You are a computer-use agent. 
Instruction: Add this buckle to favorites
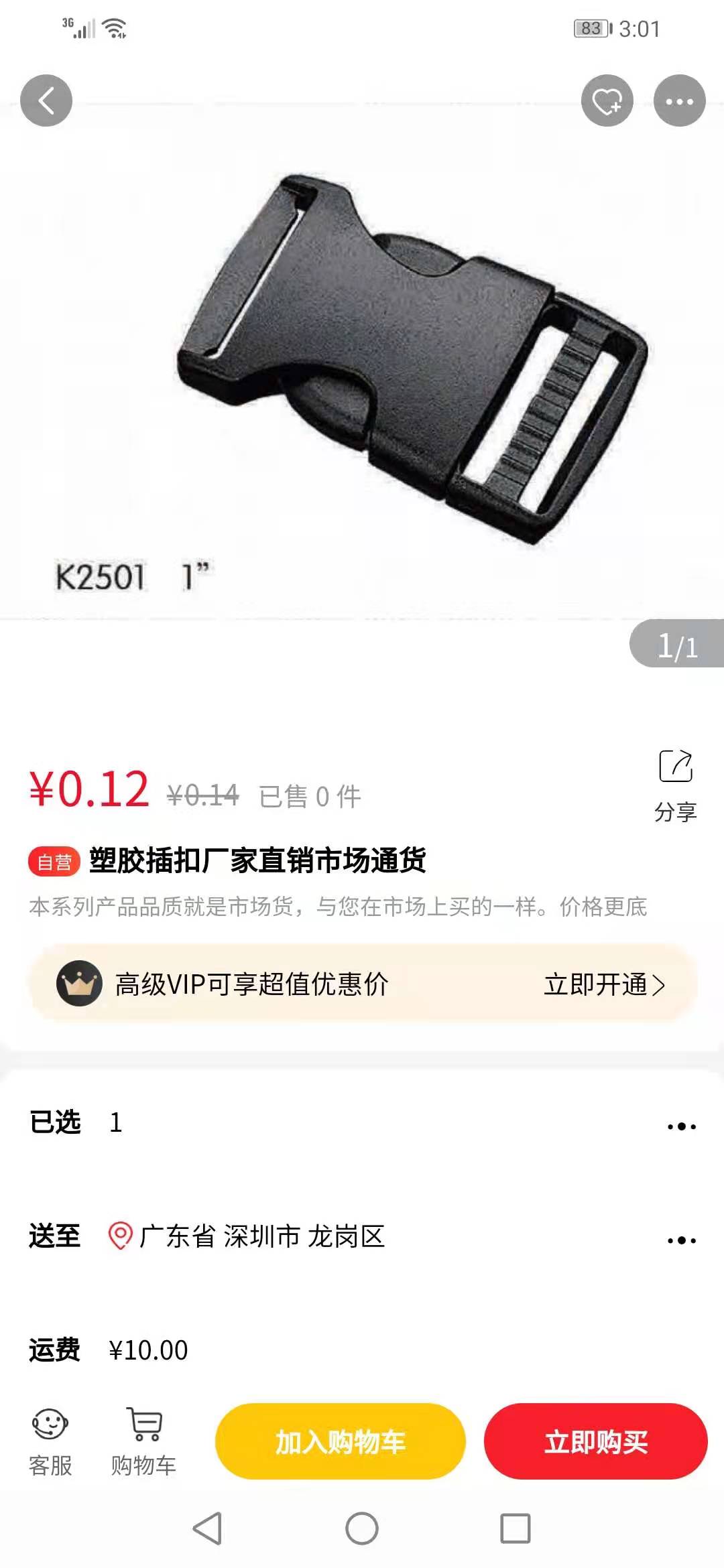(607, 101)
